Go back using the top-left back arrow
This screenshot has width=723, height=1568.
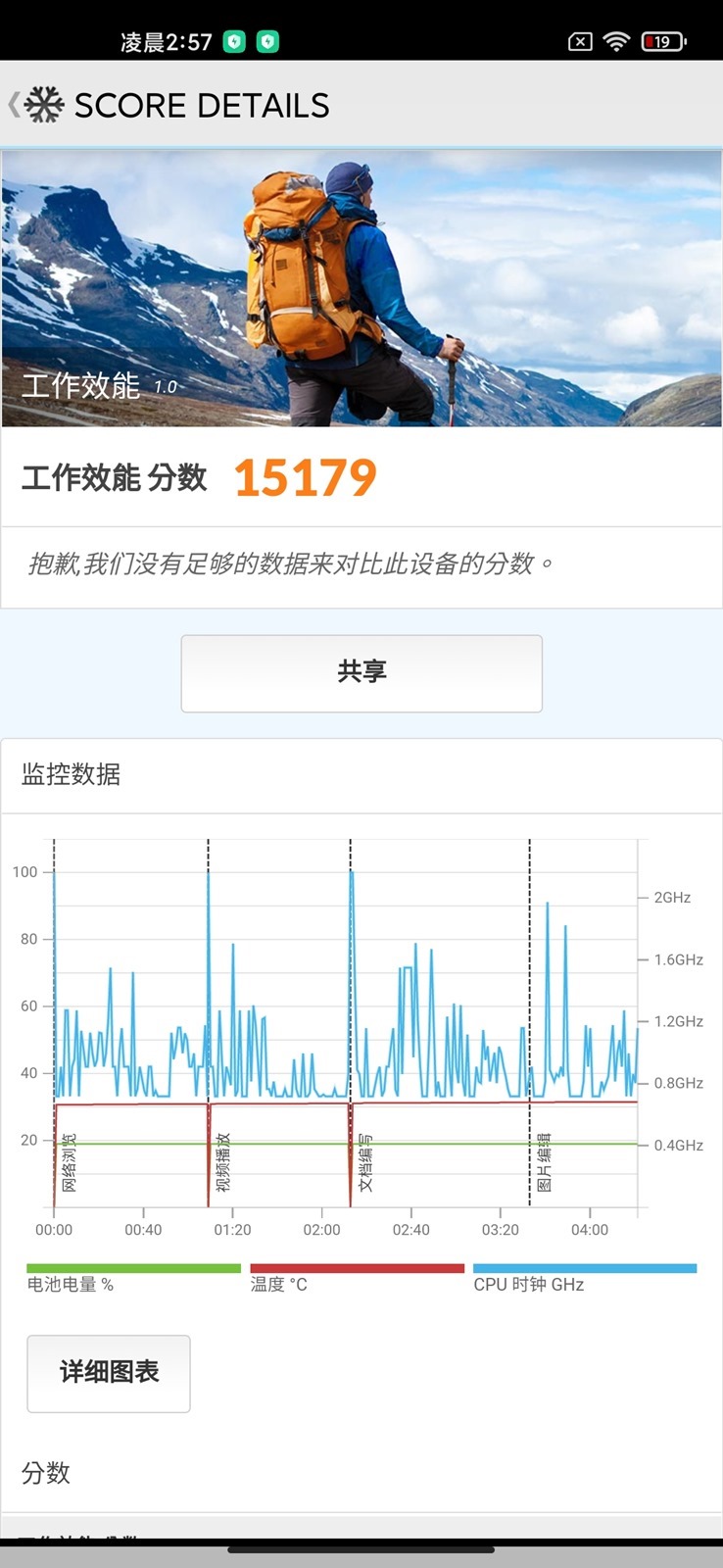point(15,105)
